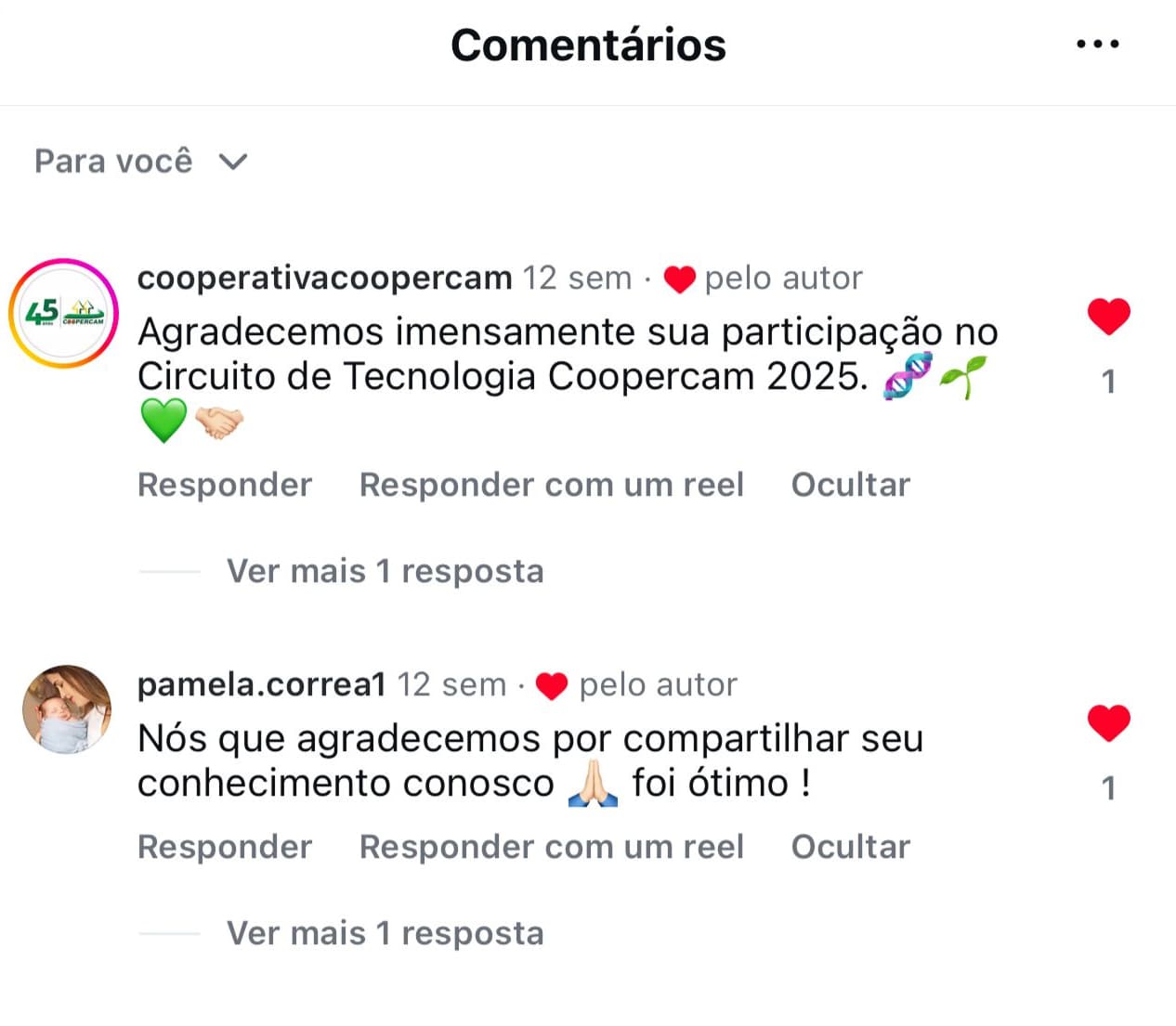Viewport: 1176px width, 1026px height.
Task: Hide pamela.correa1's comment via Ocultar
Action: 850,847
